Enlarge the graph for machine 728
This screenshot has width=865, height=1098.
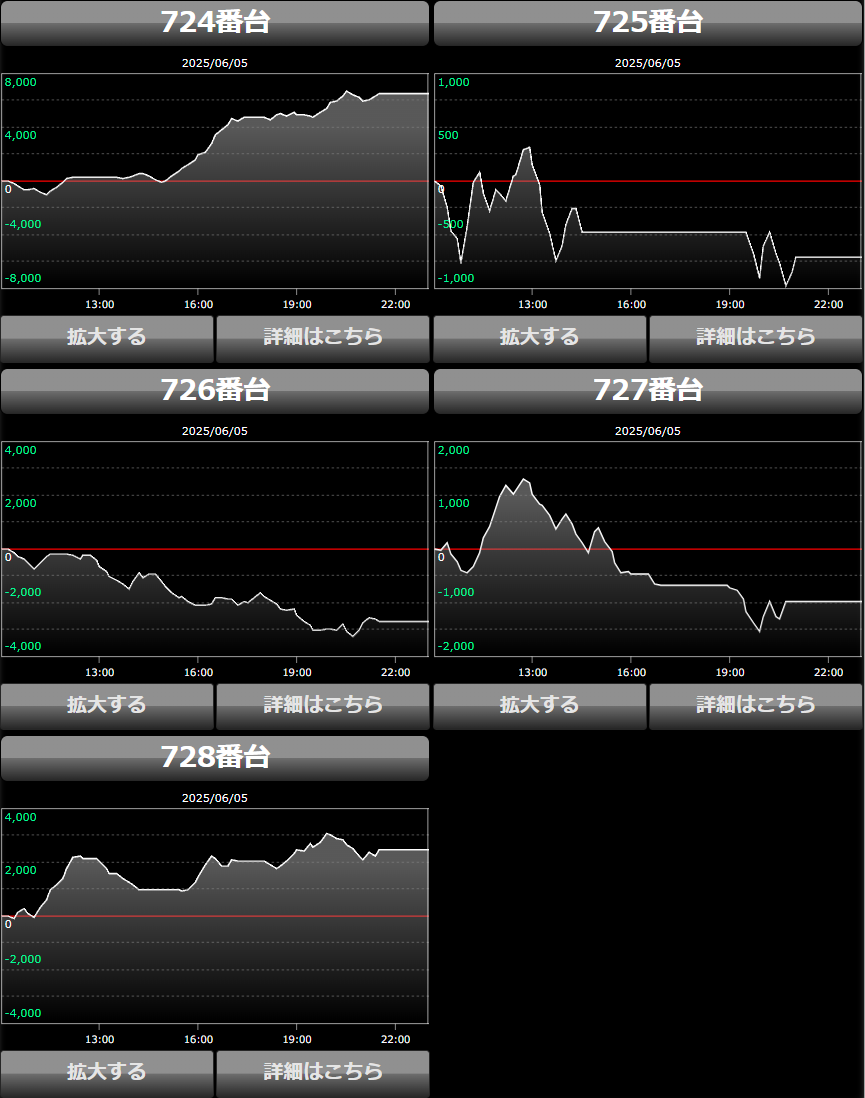pyautogui.click(x=107, y=1073)
